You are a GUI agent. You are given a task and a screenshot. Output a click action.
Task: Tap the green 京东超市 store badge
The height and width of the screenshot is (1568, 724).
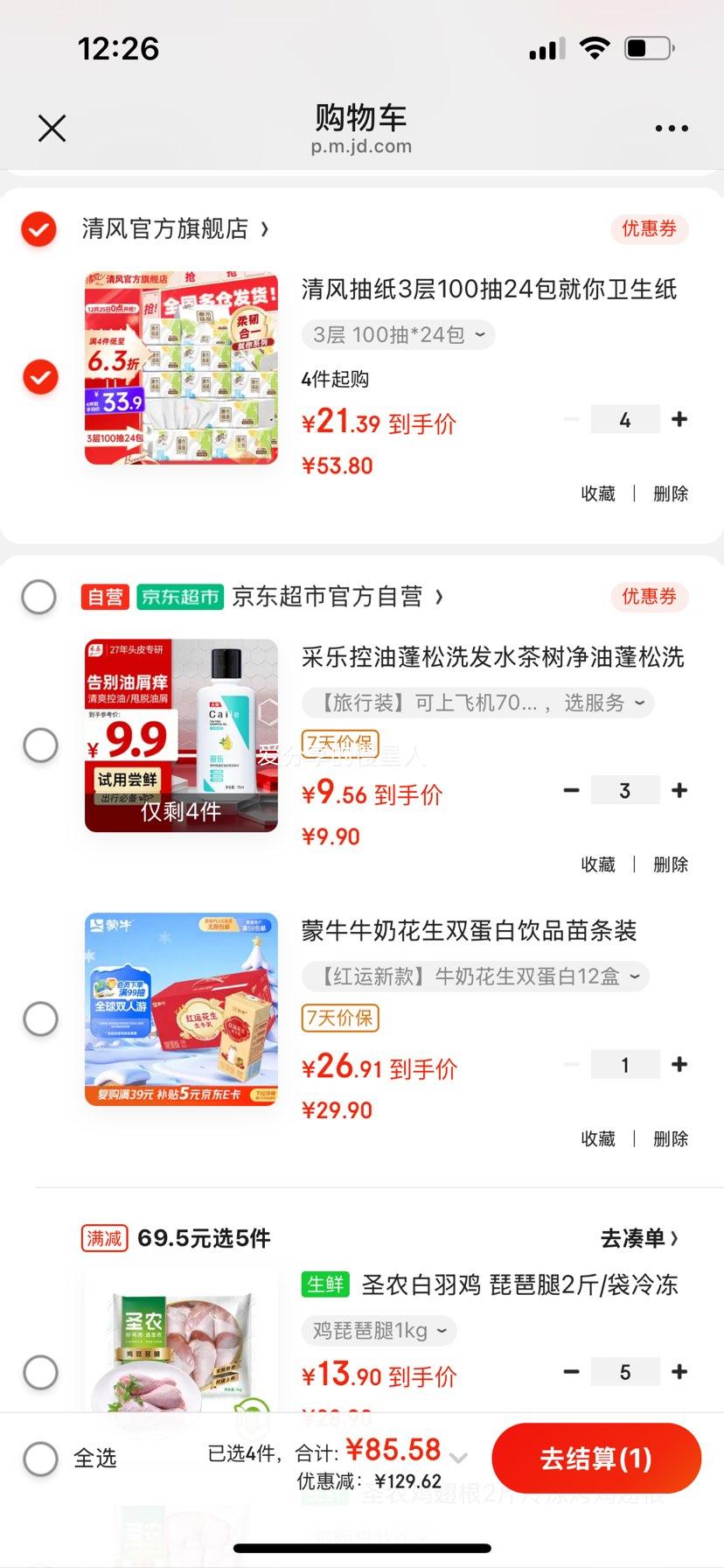coord(179,597)
